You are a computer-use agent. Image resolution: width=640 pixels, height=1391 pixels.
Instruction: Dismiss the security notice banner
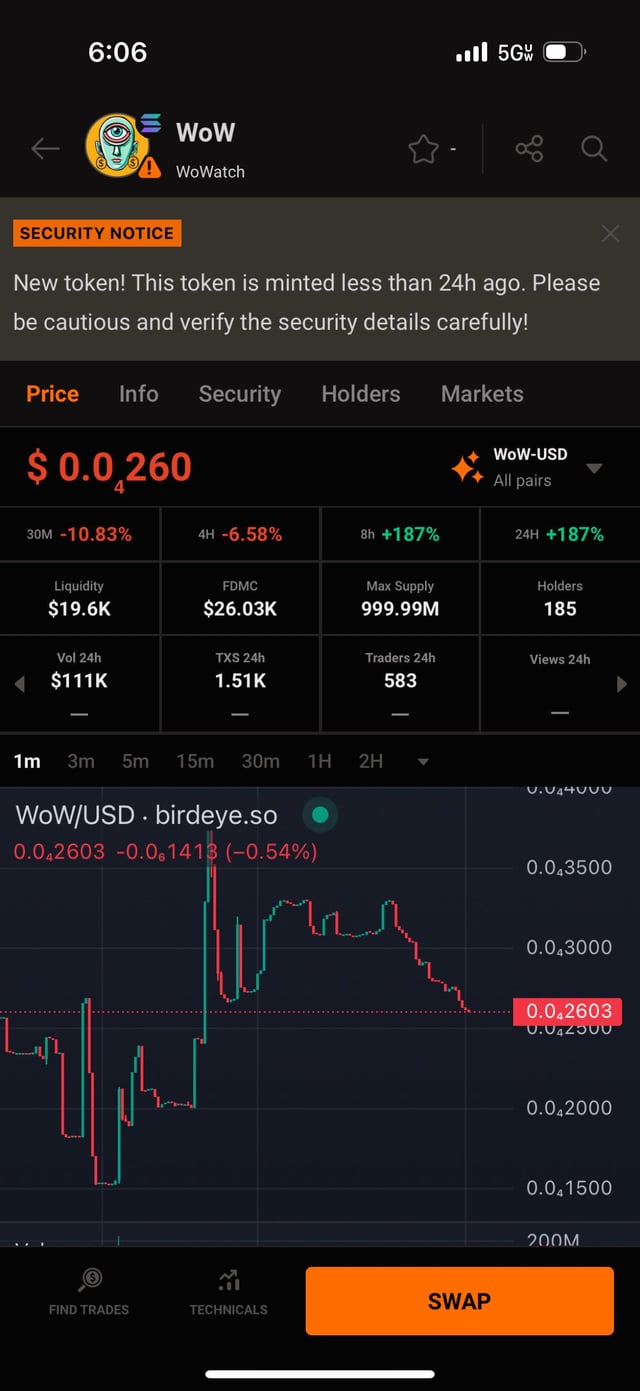[610, 234]
